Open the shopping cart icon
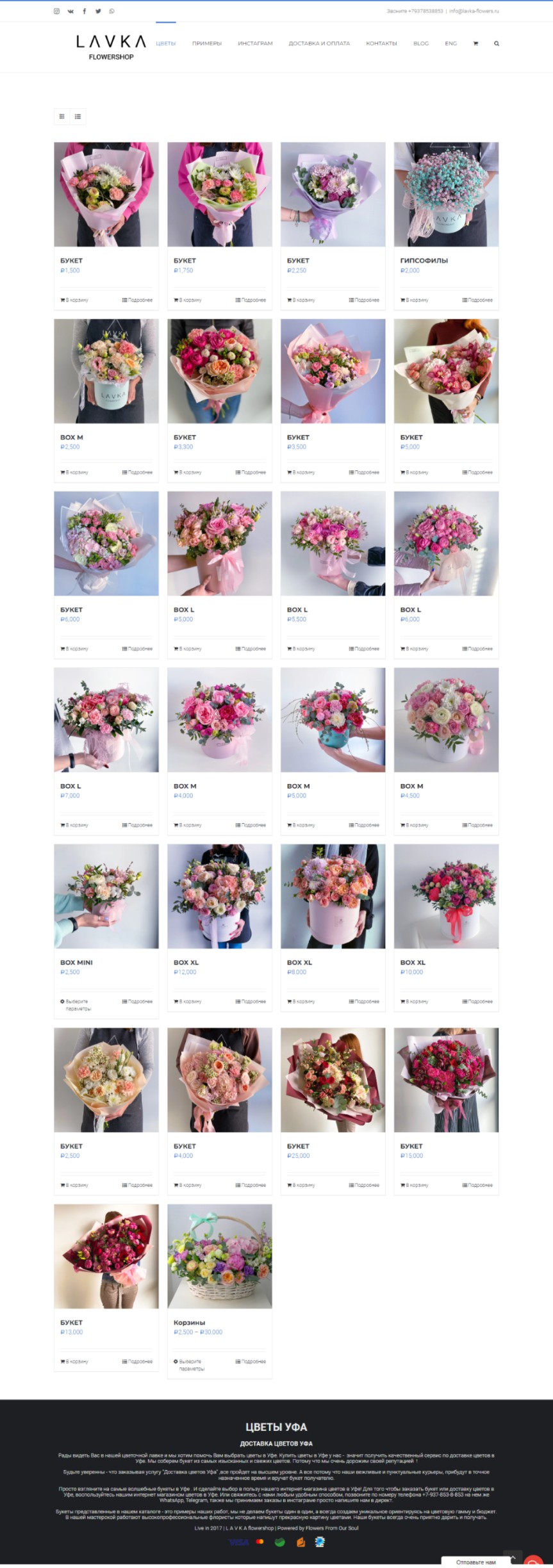Screen dimensions: 553x1568 tap(475, 44)
